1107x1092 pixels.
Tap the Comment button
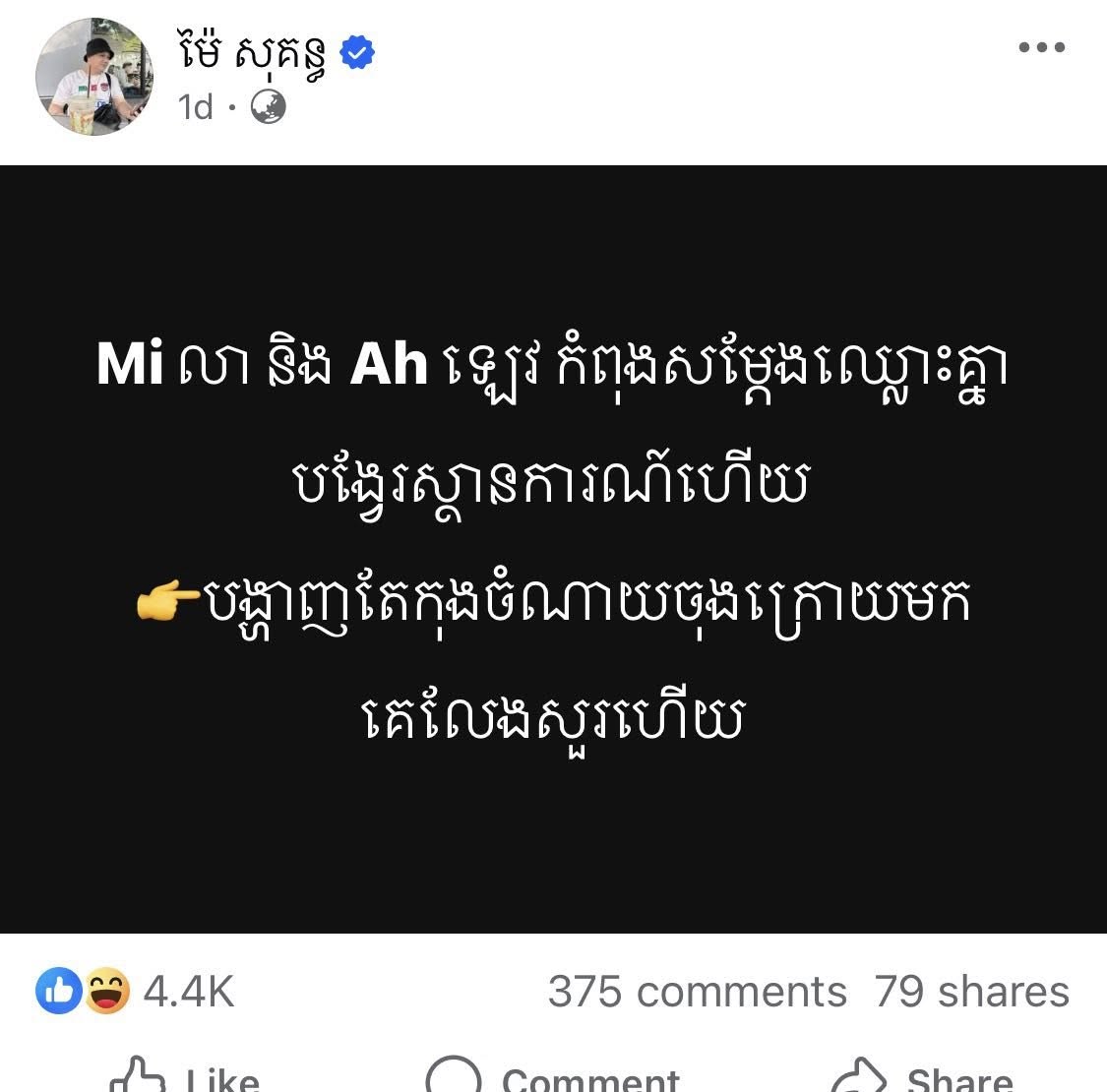[x=554, y=1077]
